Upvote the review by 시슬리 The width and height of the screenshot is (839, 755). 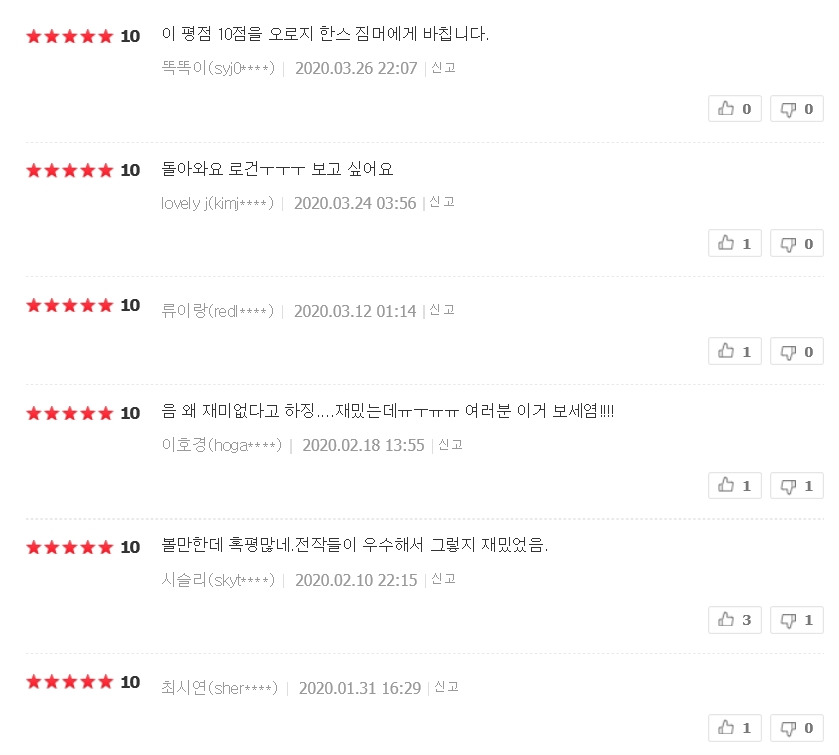tap(734, 619)
